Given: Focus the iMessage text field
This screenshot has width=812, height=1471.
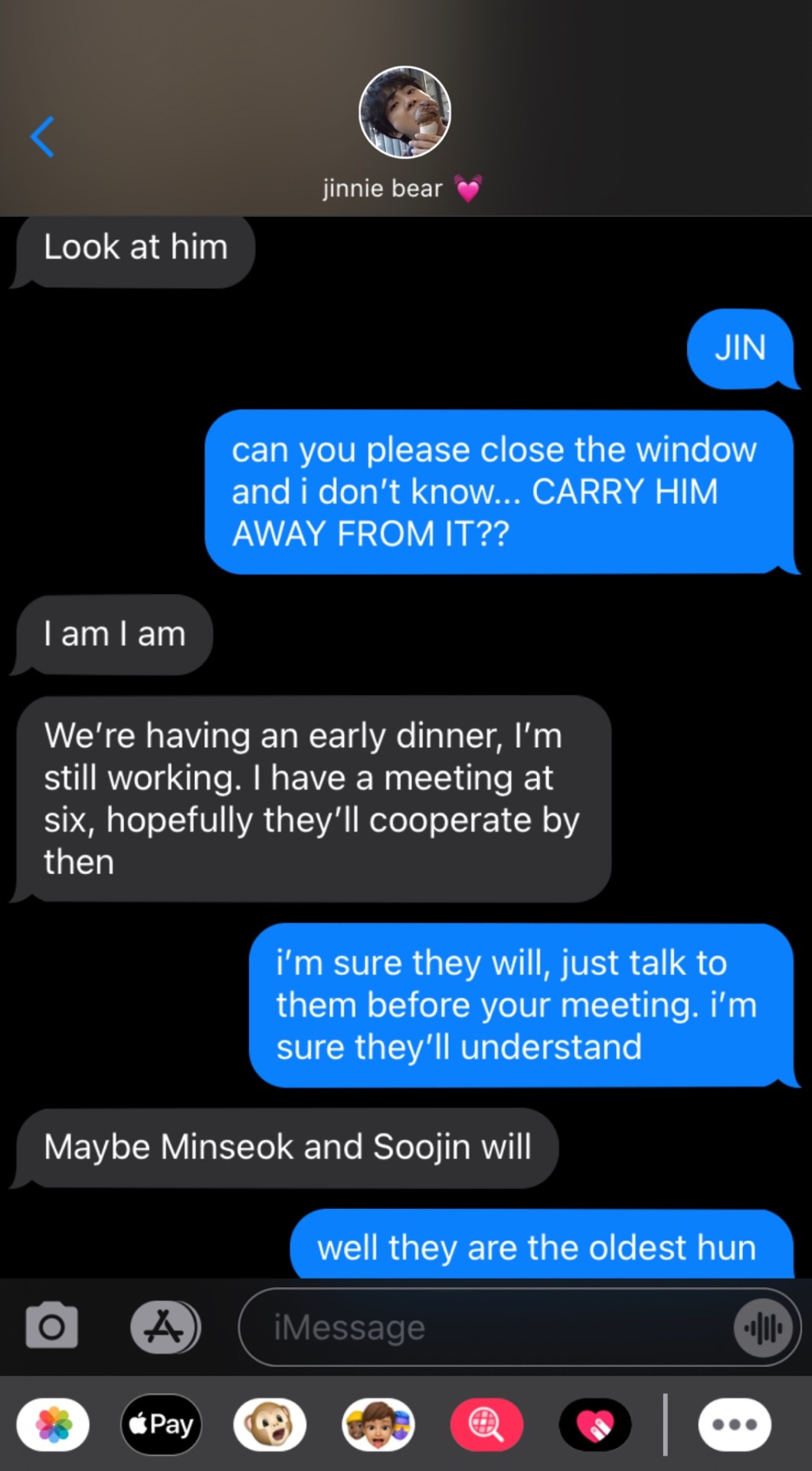Looking at the screenshot, I should pyautogui.click(x=490, y=1327).
